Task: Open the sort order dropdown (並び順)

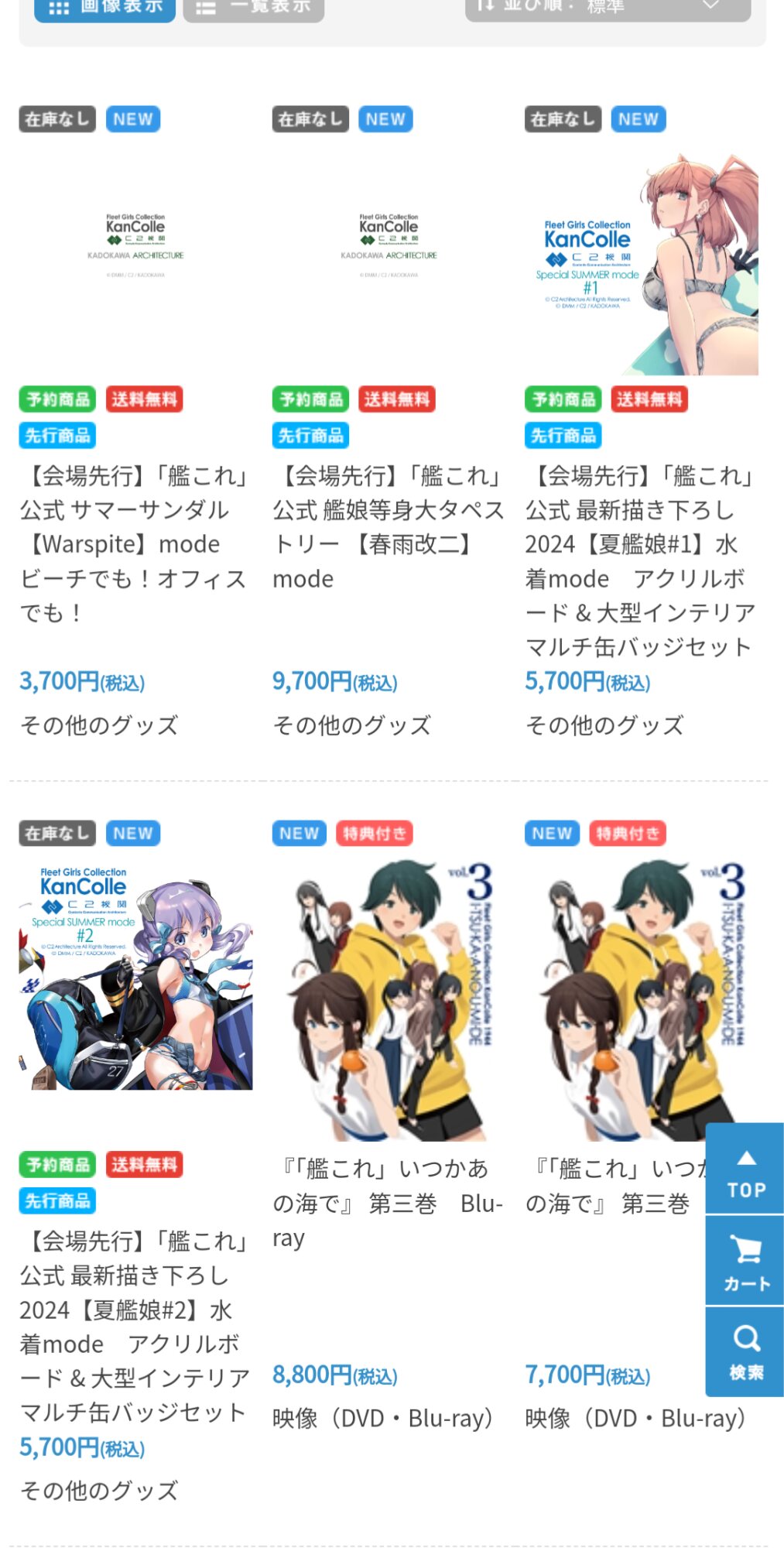Action: click(608, 9)
